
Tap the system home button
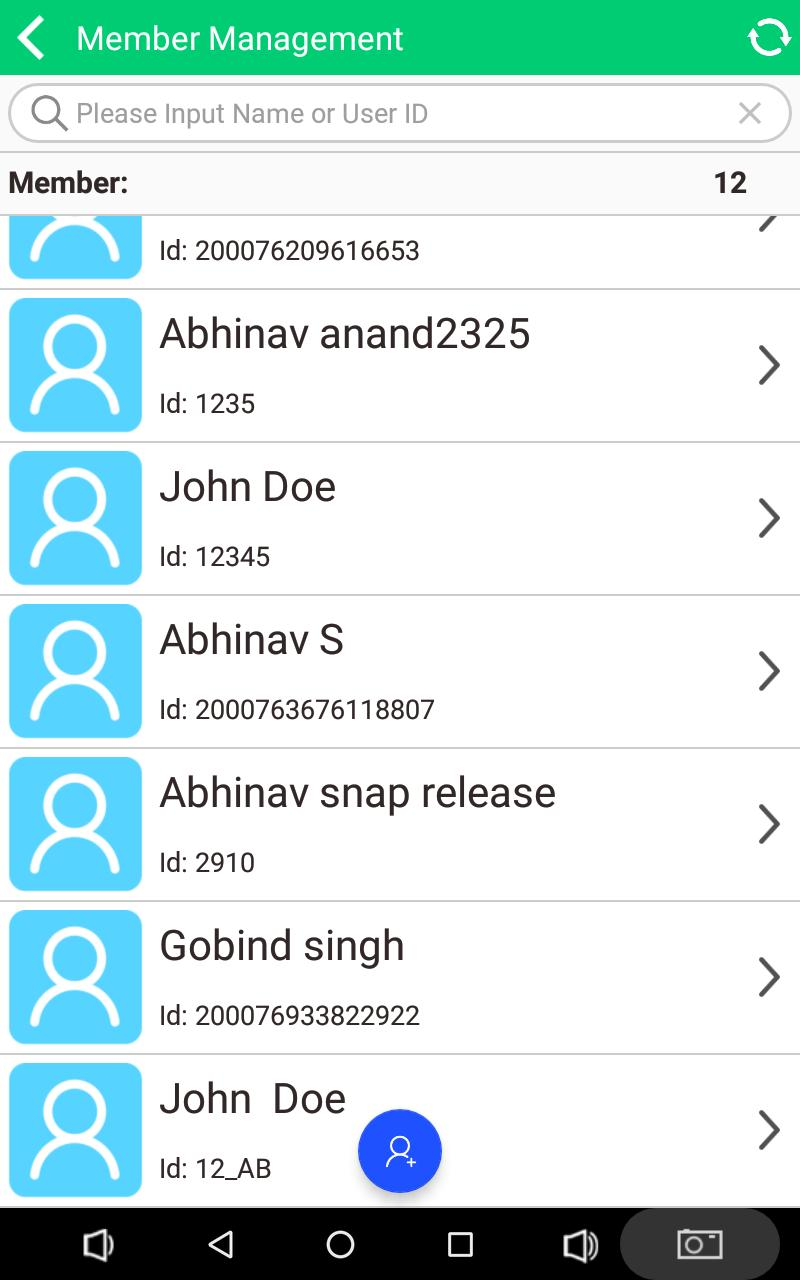[x=340, y=1244]
